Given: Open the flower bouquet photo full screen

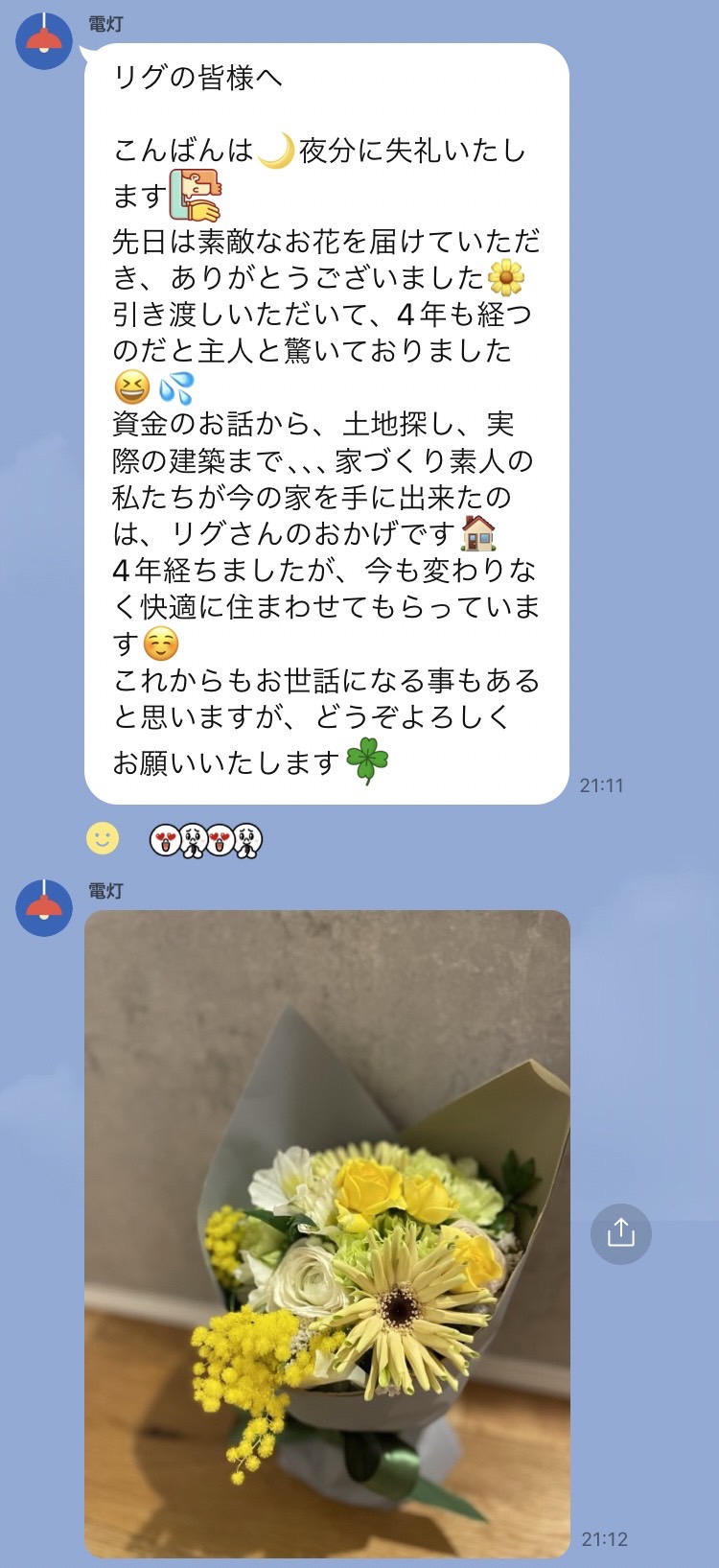Looking at the screenshot, I should (327, 1232).
